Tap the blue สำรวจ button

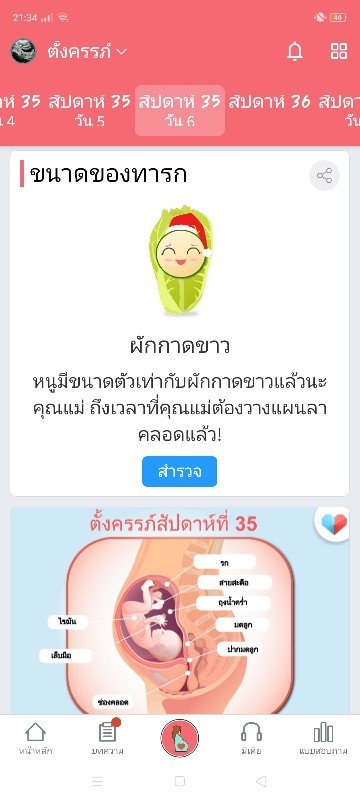click(x=179, y=471)
